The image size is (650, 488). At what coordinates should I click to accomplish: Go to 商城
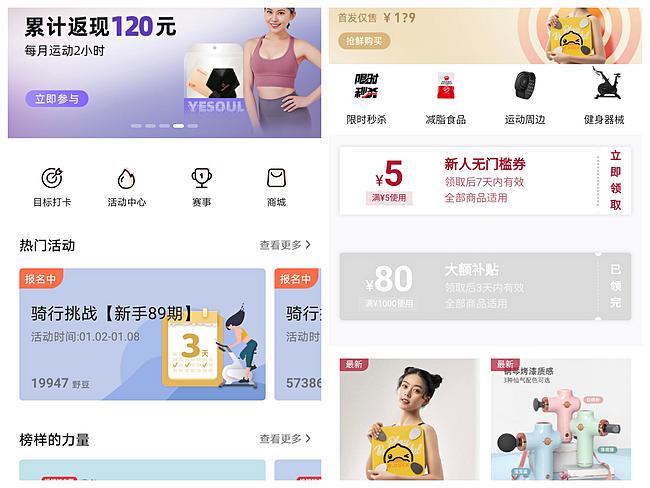276,186
